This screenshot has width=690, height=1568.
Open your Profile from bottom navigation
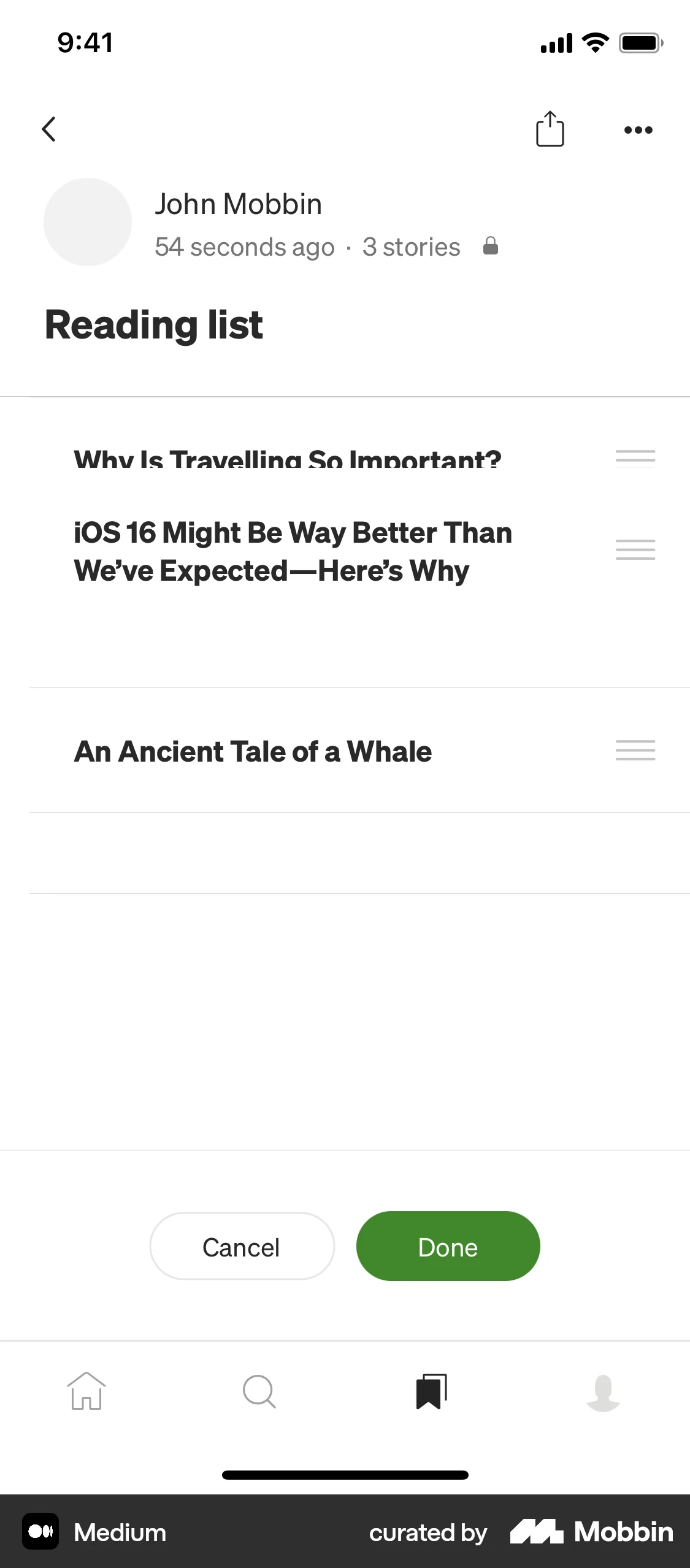(x=604, y=1392)
